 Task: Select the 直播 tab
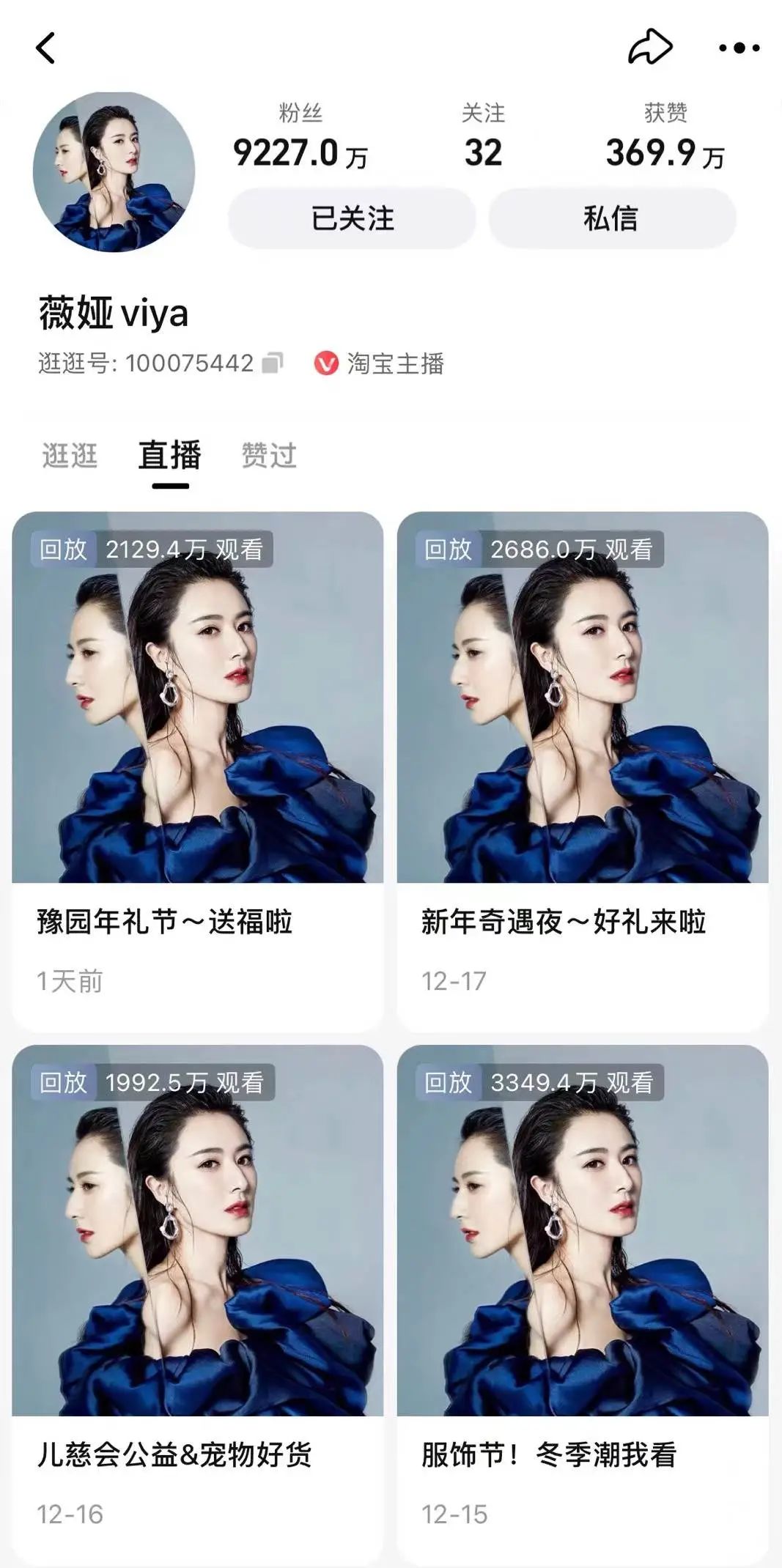pyautogui.click(x=170, y=456)
